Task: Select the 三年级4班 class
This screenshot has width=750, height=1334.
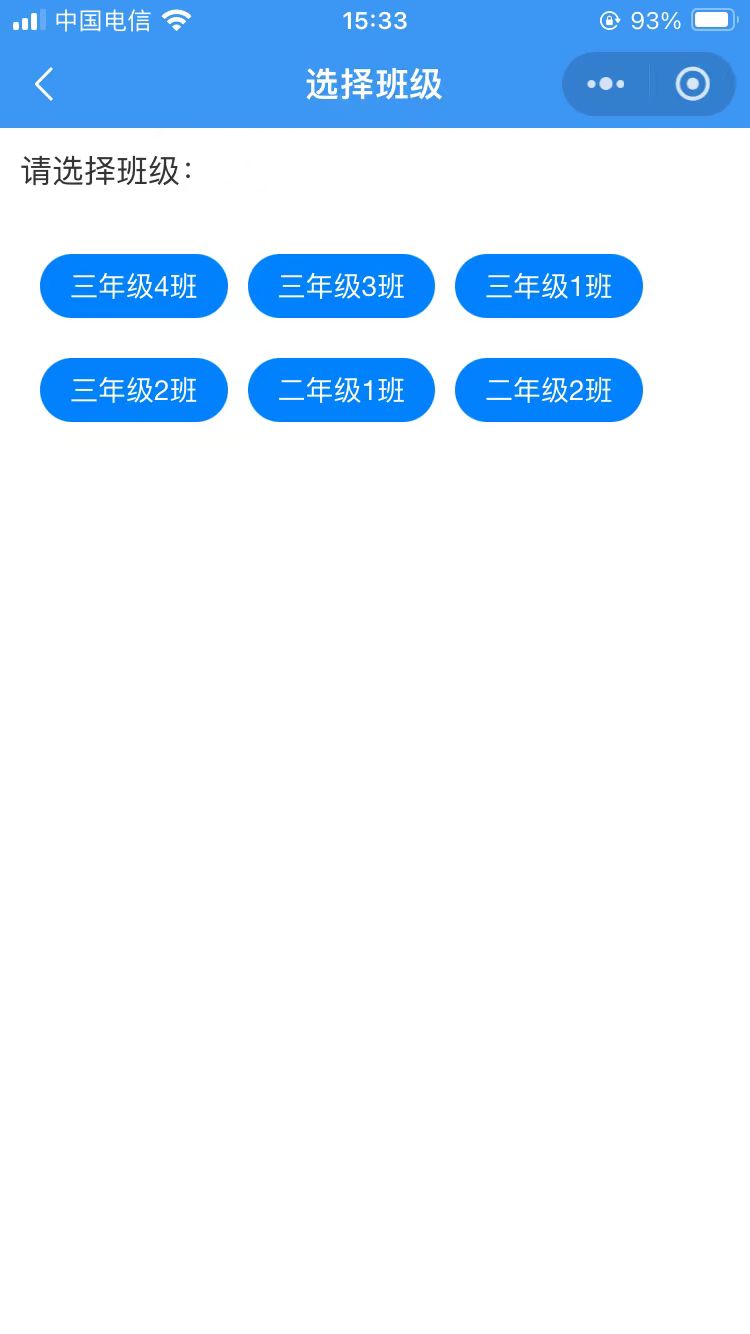Action: [x=134, y=286]
